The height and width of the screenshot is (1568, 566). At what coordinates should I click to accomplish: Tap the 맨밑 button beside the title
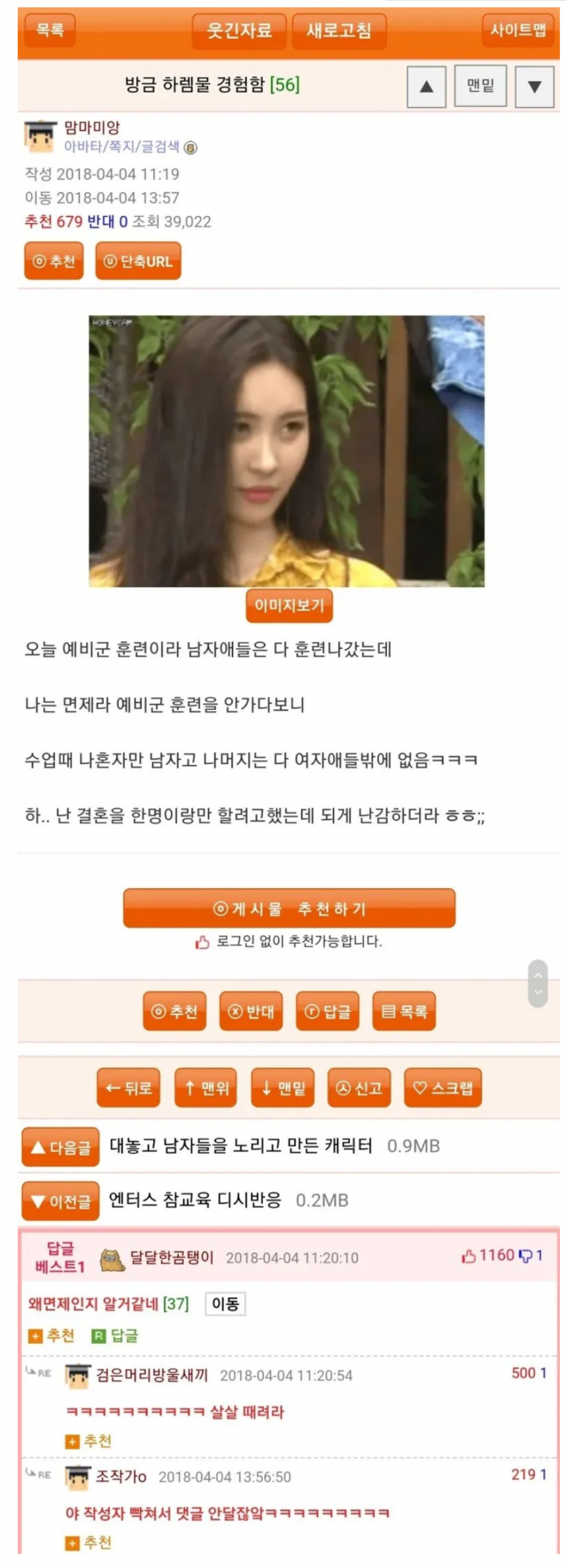[481, 86]
